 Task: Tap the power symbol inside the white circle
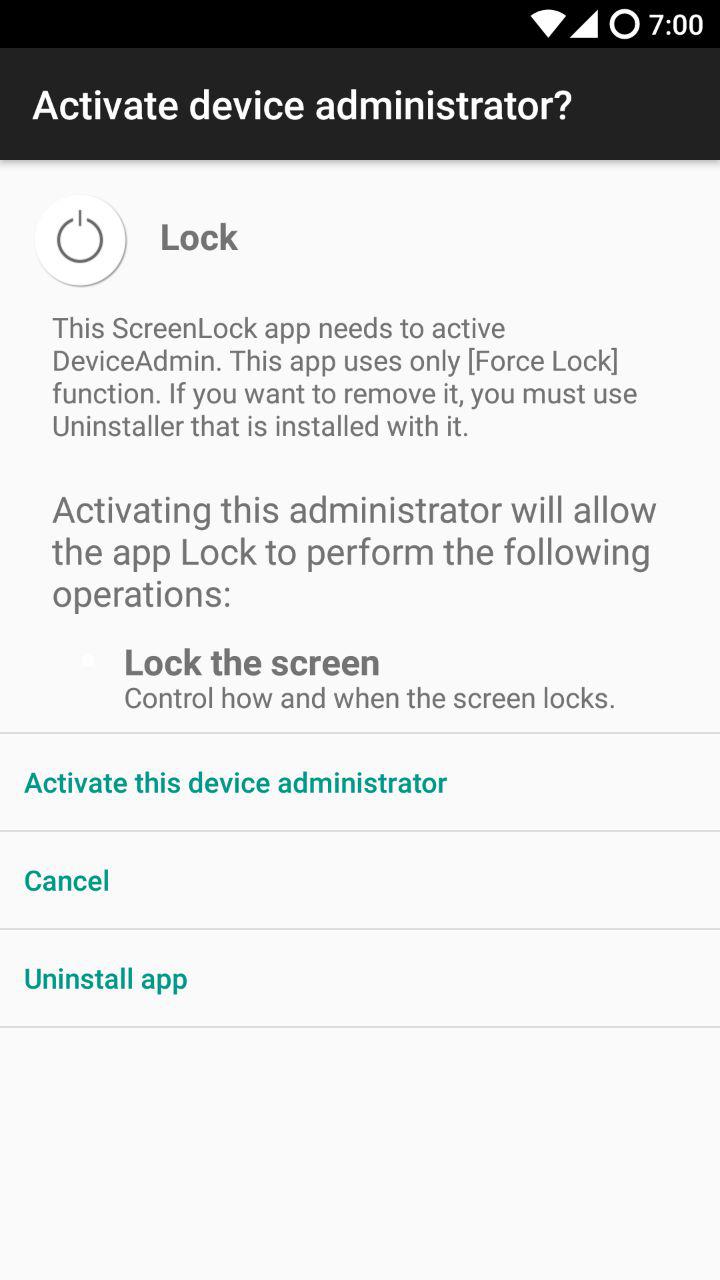point(80,240)
